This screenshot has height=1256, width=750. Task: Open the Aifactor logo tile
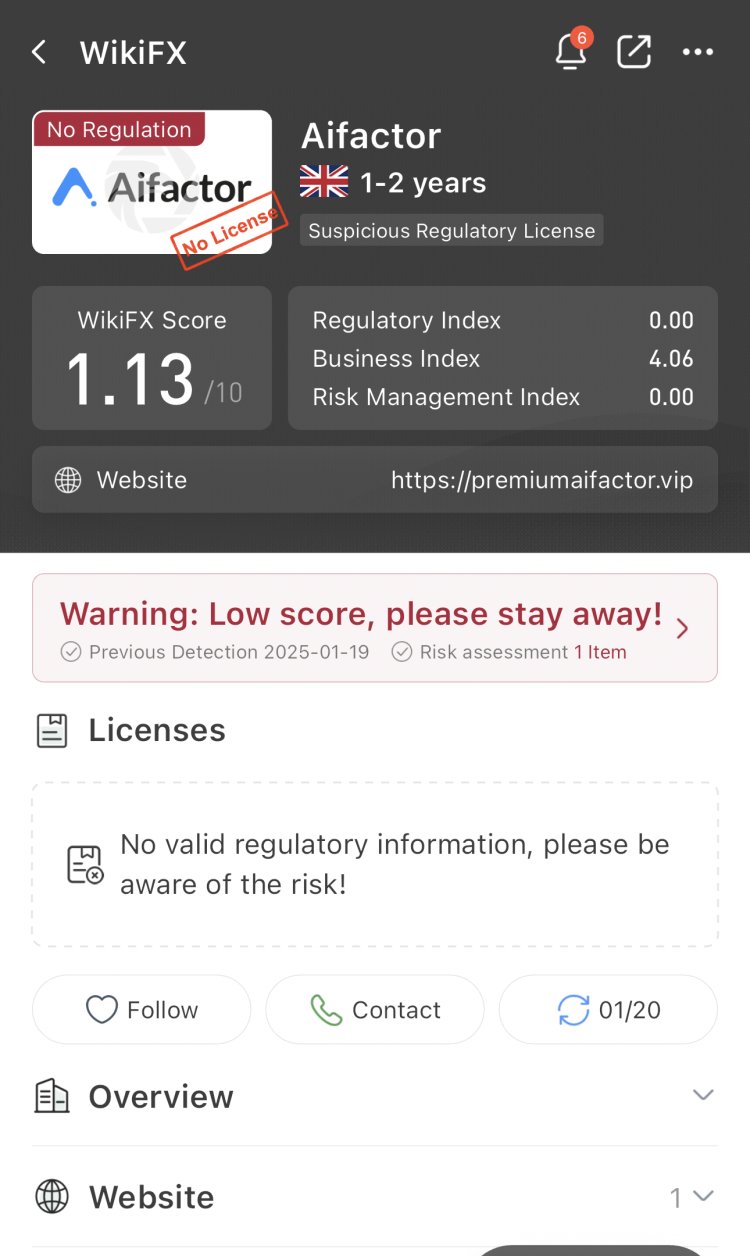(x=152, y=182)
